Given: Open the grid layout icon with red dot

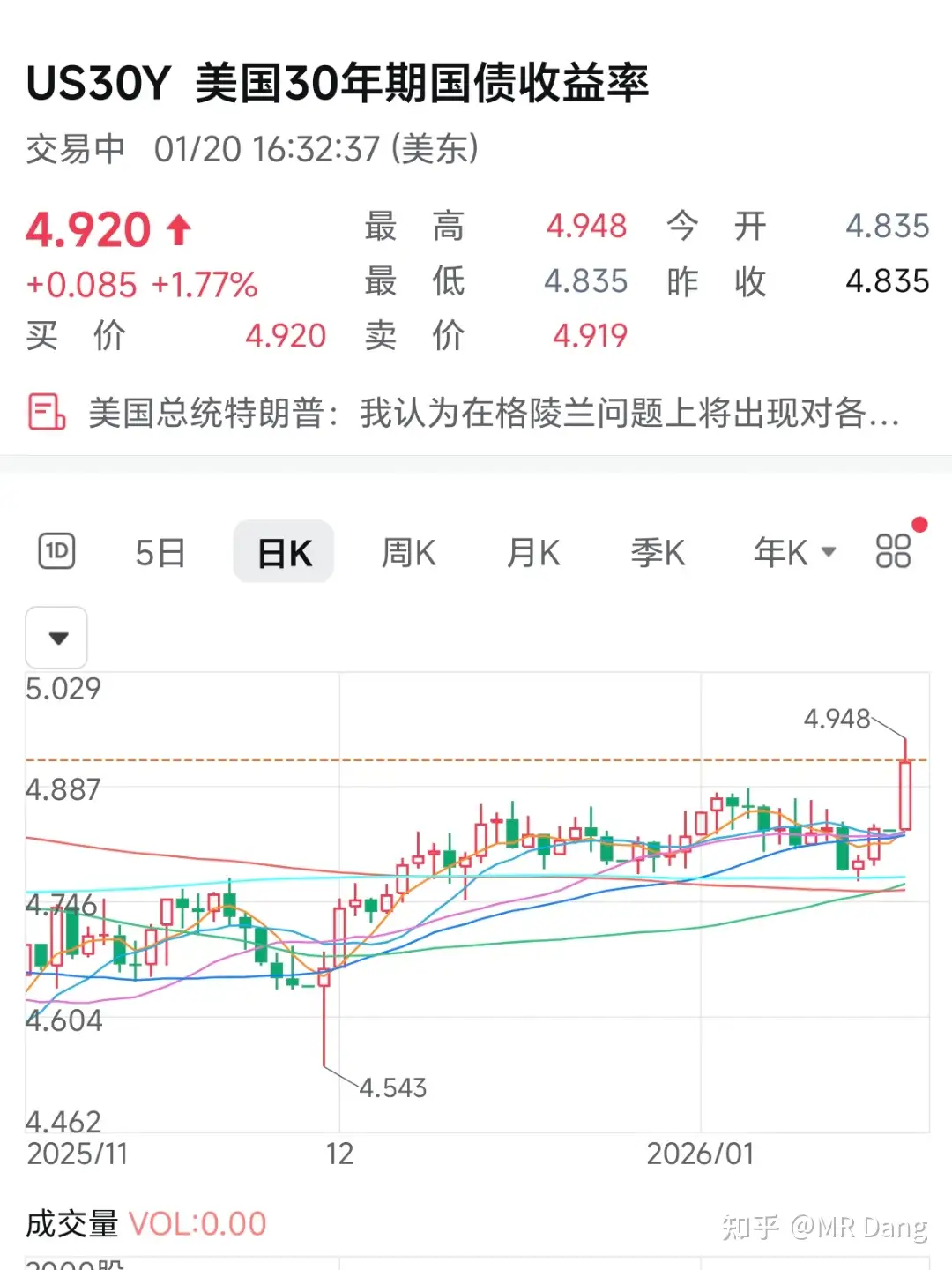Looking at the screenshot, I should tap(896, 550).
